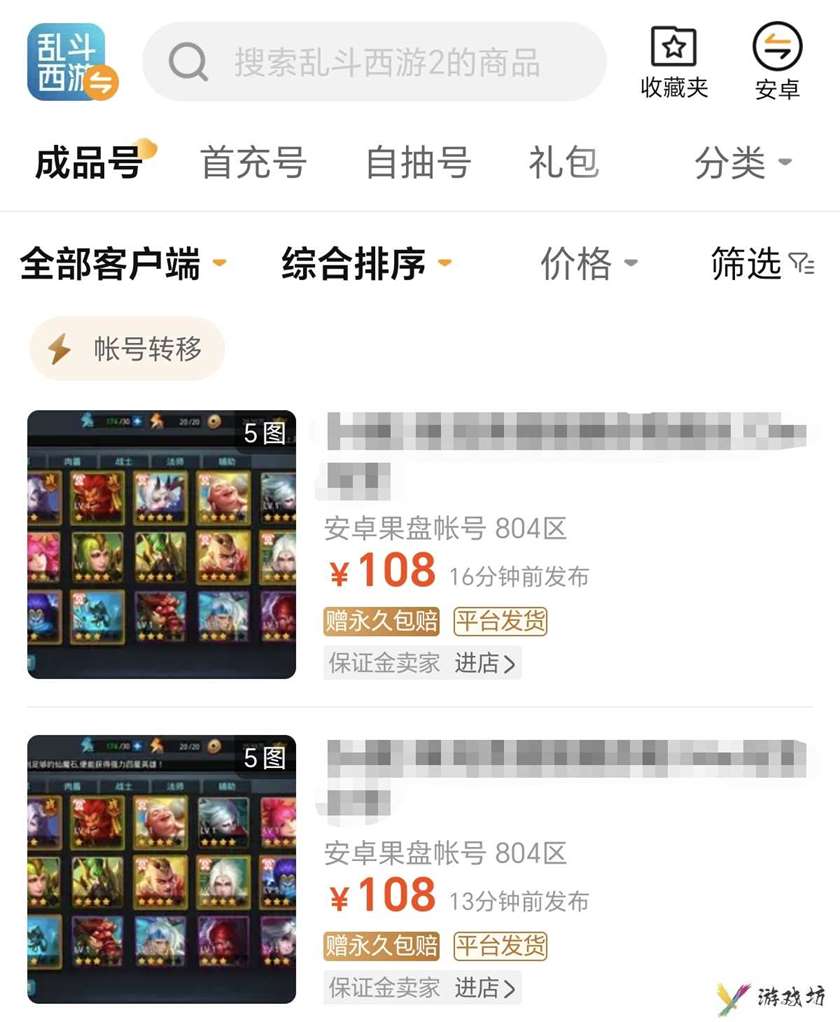The height and width of the screenshot is (1022, 840).
Task: Expand the 全部客户端 client filter
Action: tap(122, 264)
